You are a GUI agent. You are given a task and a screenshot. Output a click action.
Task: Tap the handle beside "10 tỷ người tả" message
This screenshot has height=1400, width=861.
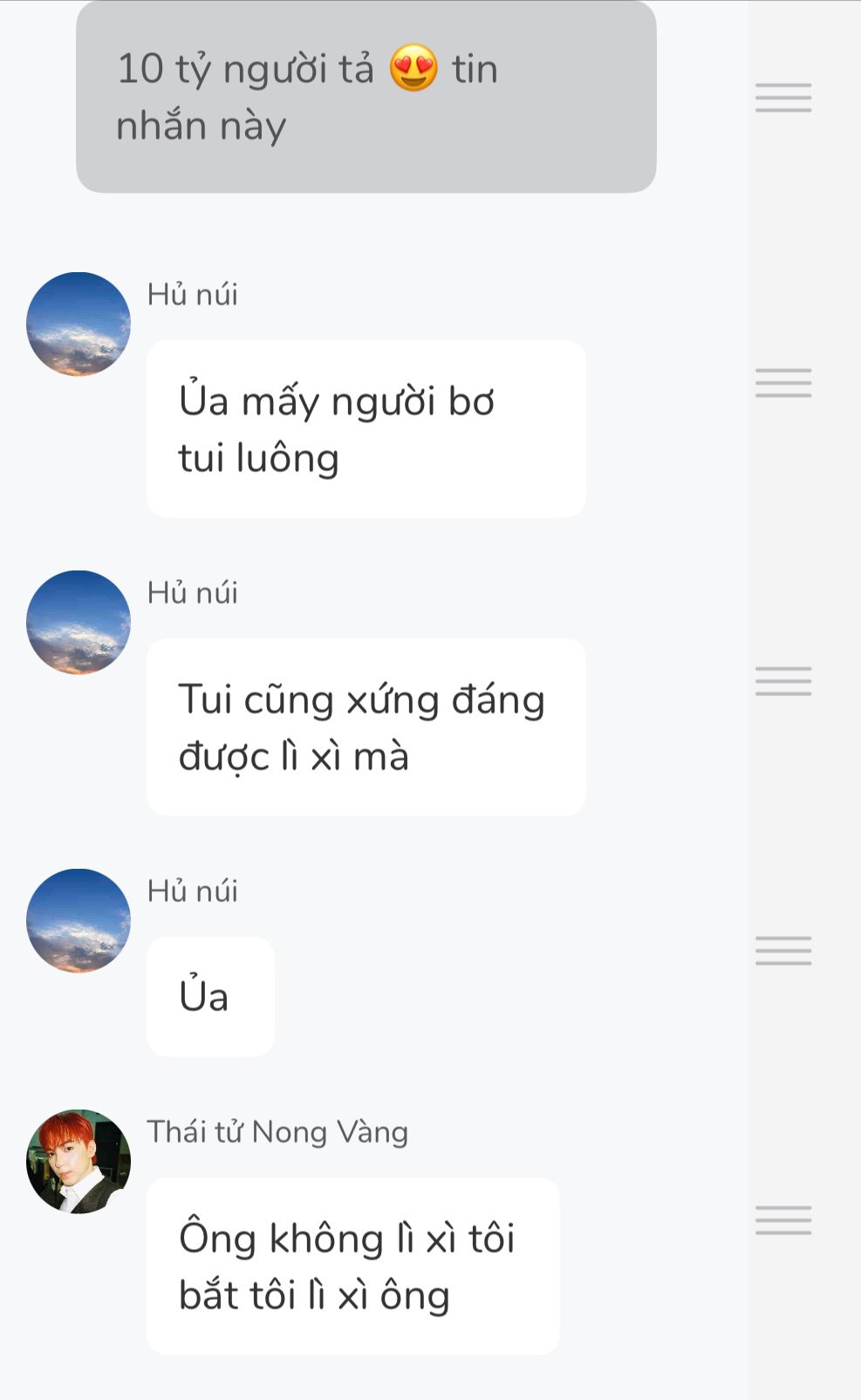pos(782,98)
